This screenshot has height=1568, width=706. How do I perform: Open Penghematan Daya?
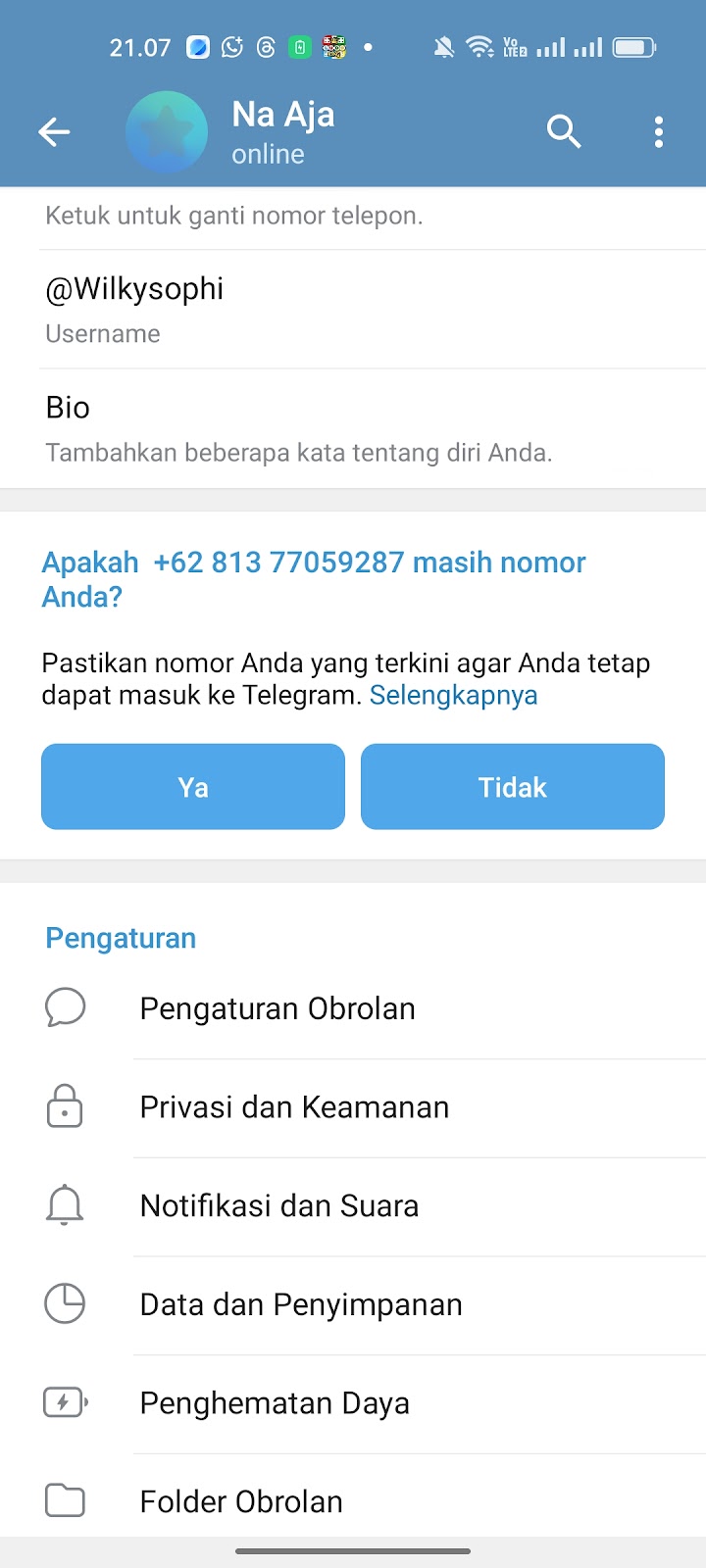coord(353,1403)
